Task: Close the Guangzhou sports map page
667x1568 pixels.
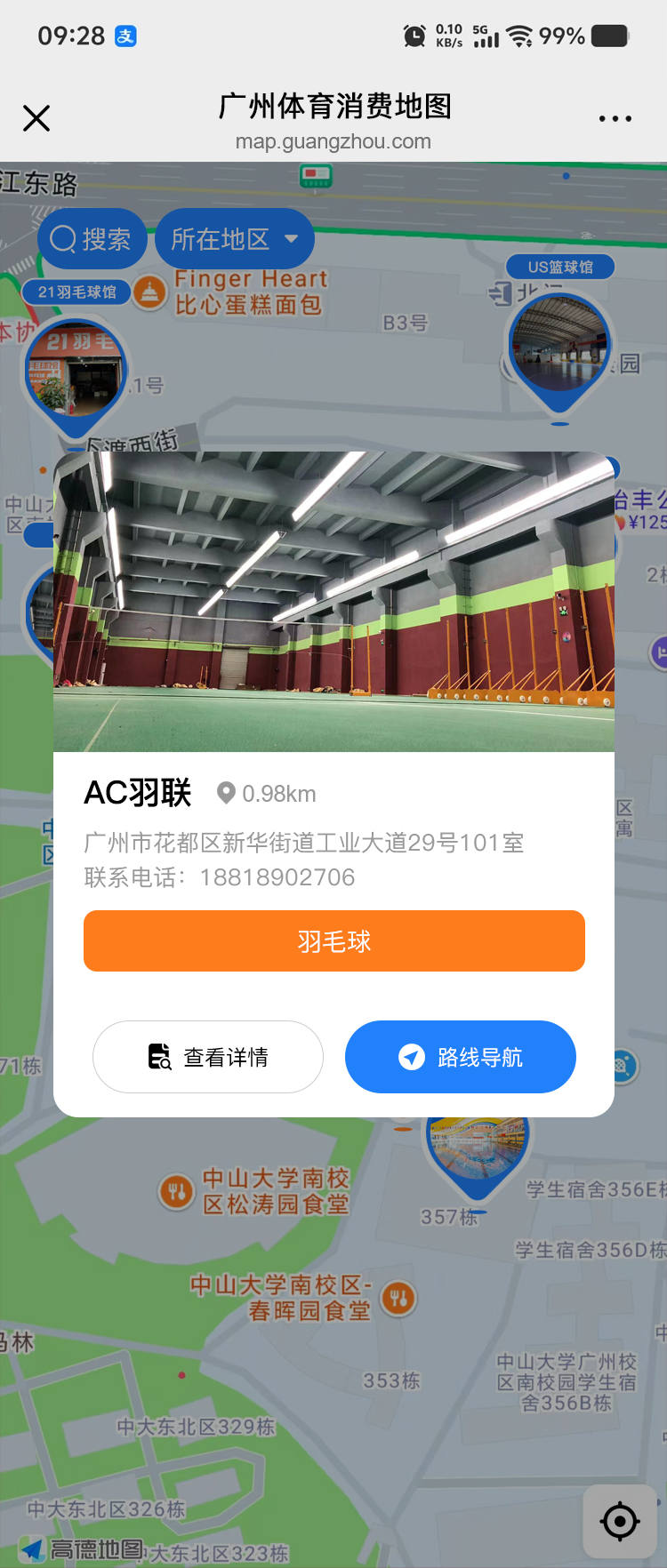Action: (x=36, y=118)
